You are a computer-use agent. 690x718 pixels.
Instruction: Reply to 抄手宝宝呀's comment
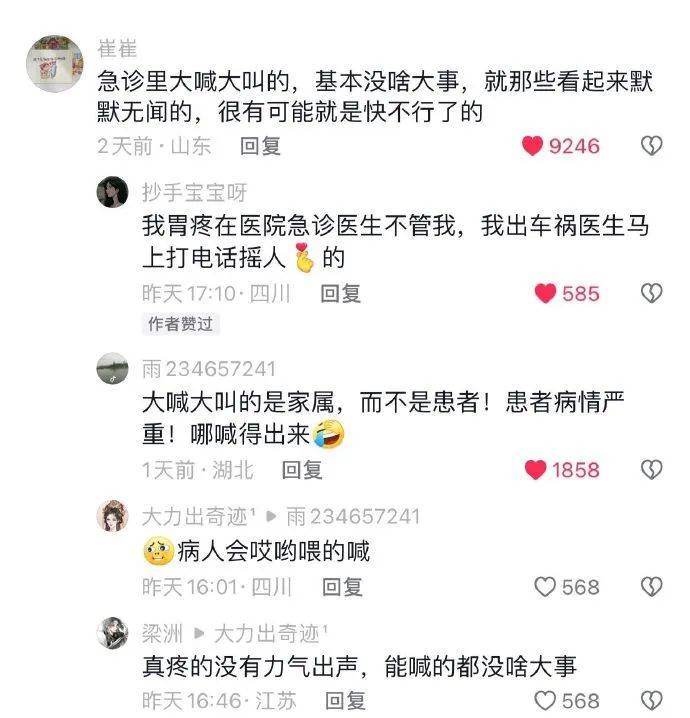pos(341,293)
